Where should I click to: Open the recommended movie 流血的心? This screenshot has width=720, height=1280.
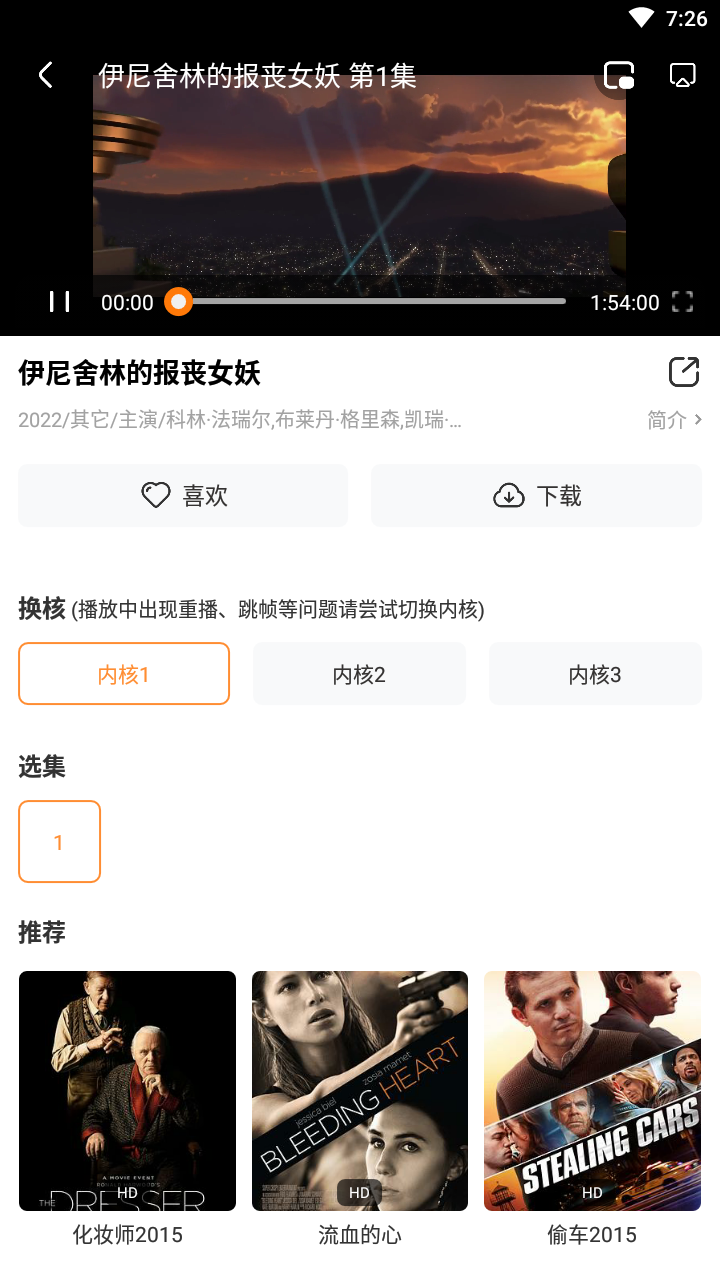[360, 1108]
